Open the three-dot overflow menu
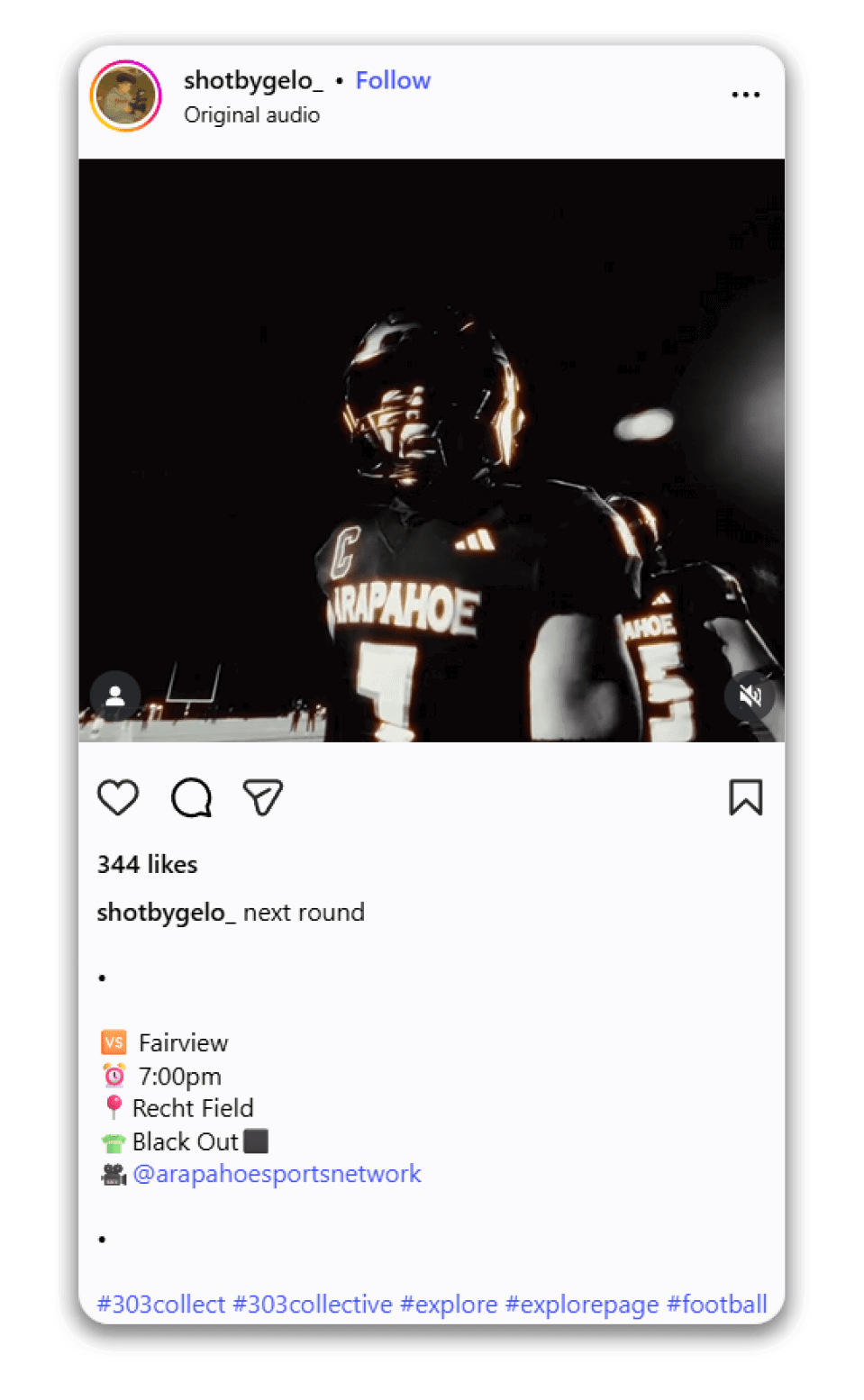This screenshot has height=1400, width=864. [745, 95]
